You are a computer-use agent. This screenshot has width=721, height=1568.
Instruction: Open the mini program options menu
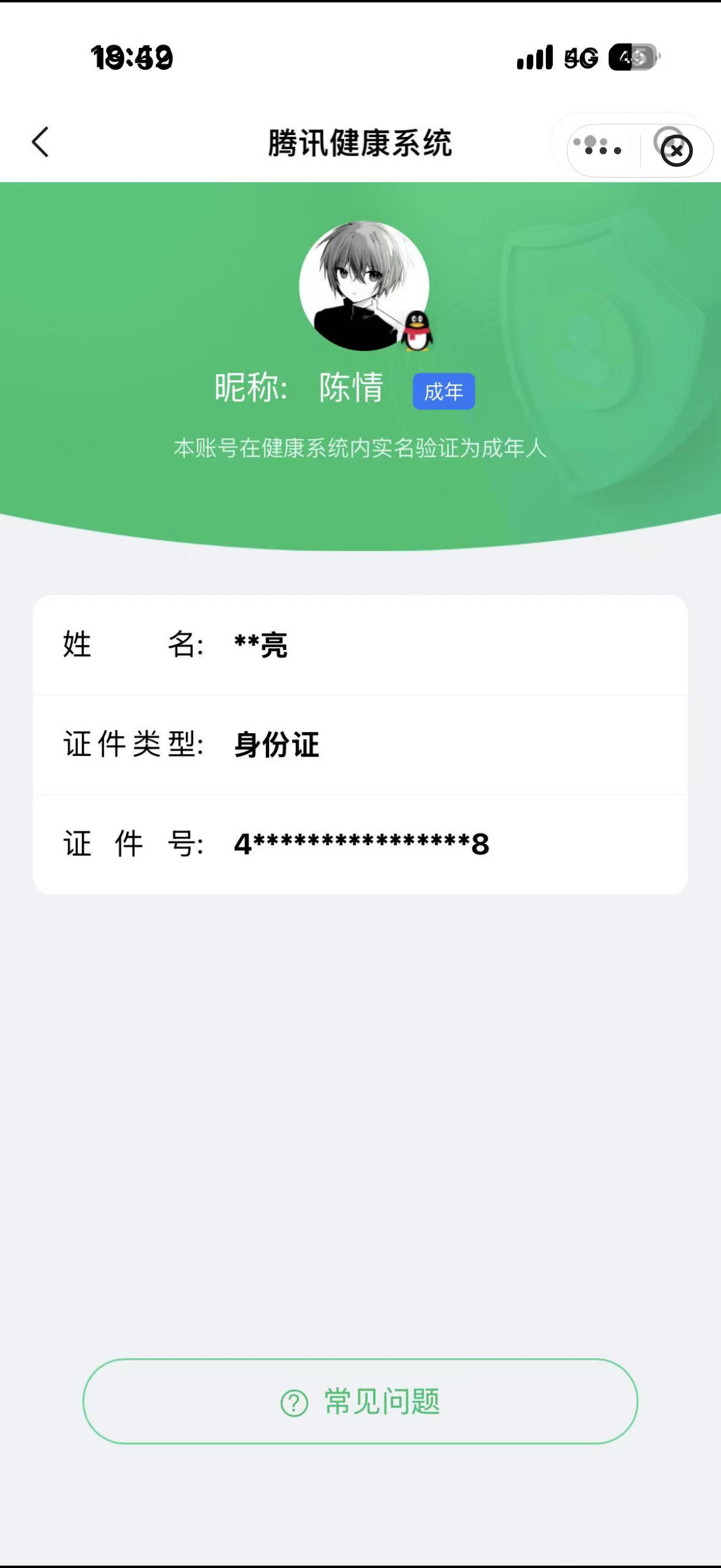click(598, 147)
